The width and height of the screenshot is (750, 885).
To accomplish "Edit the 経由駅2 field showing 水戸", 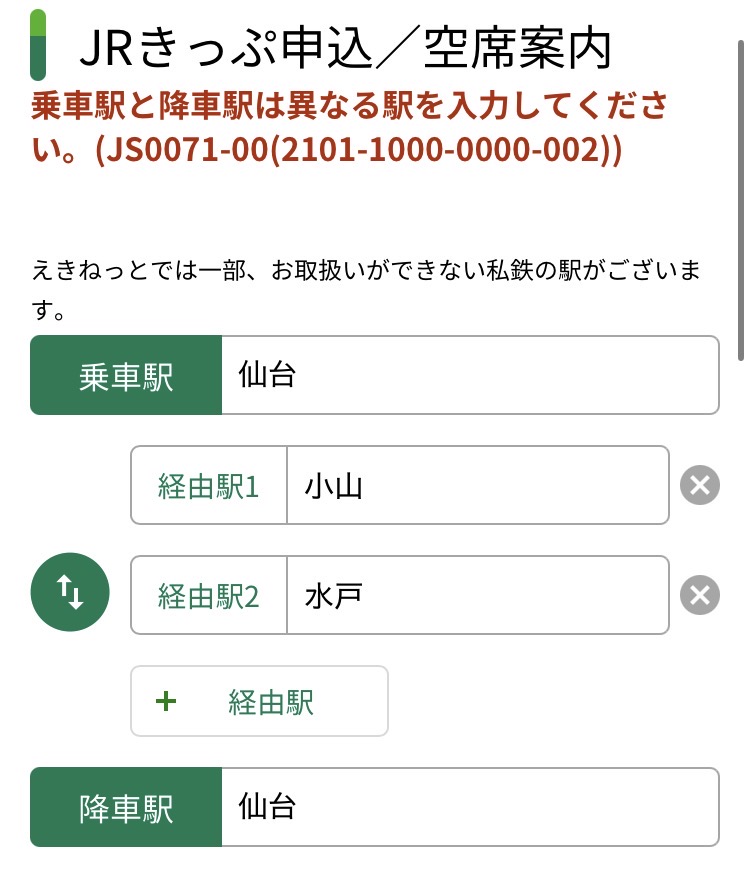I will (x=477, y=595).
